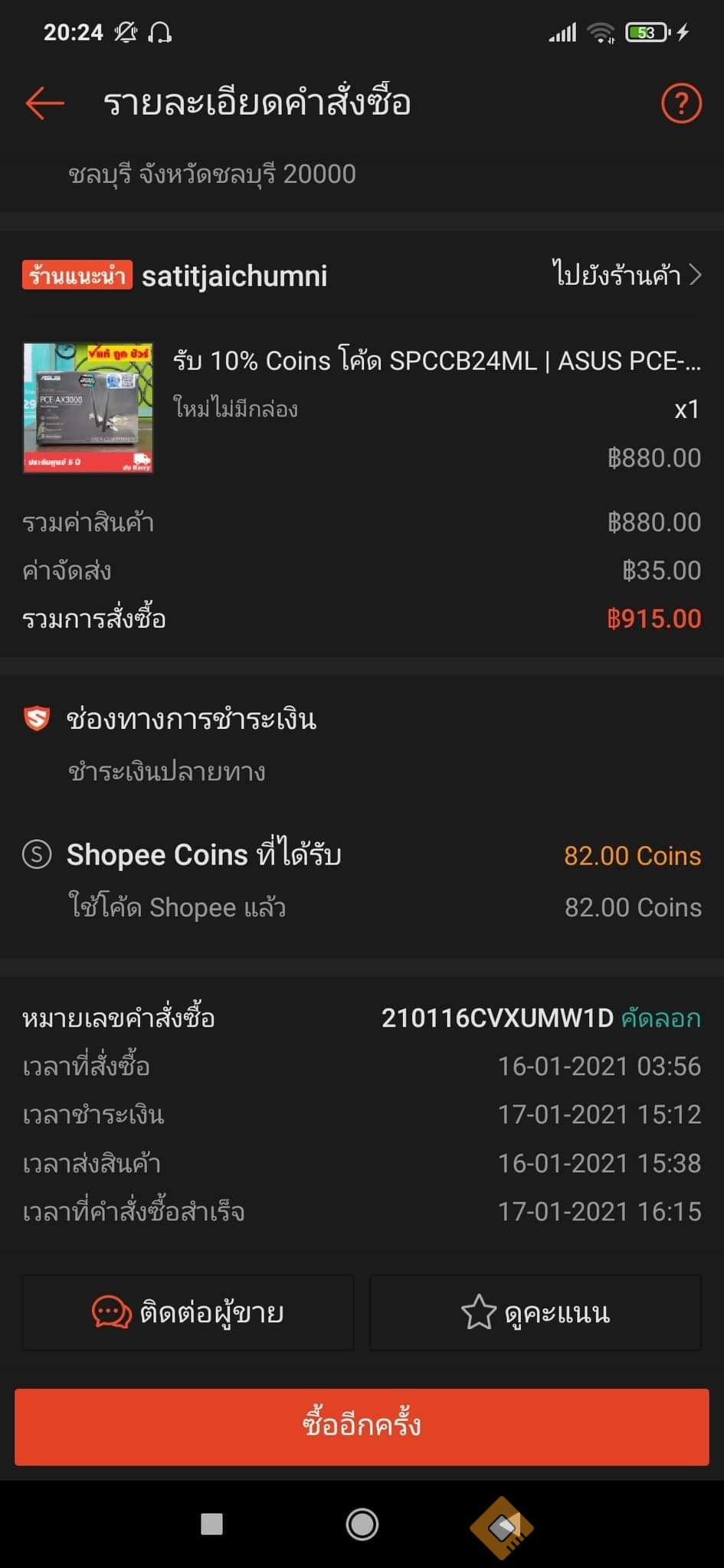Go back using the orange arrow
This screenshot has width=724, height=1568.
(x=44, y=103)
